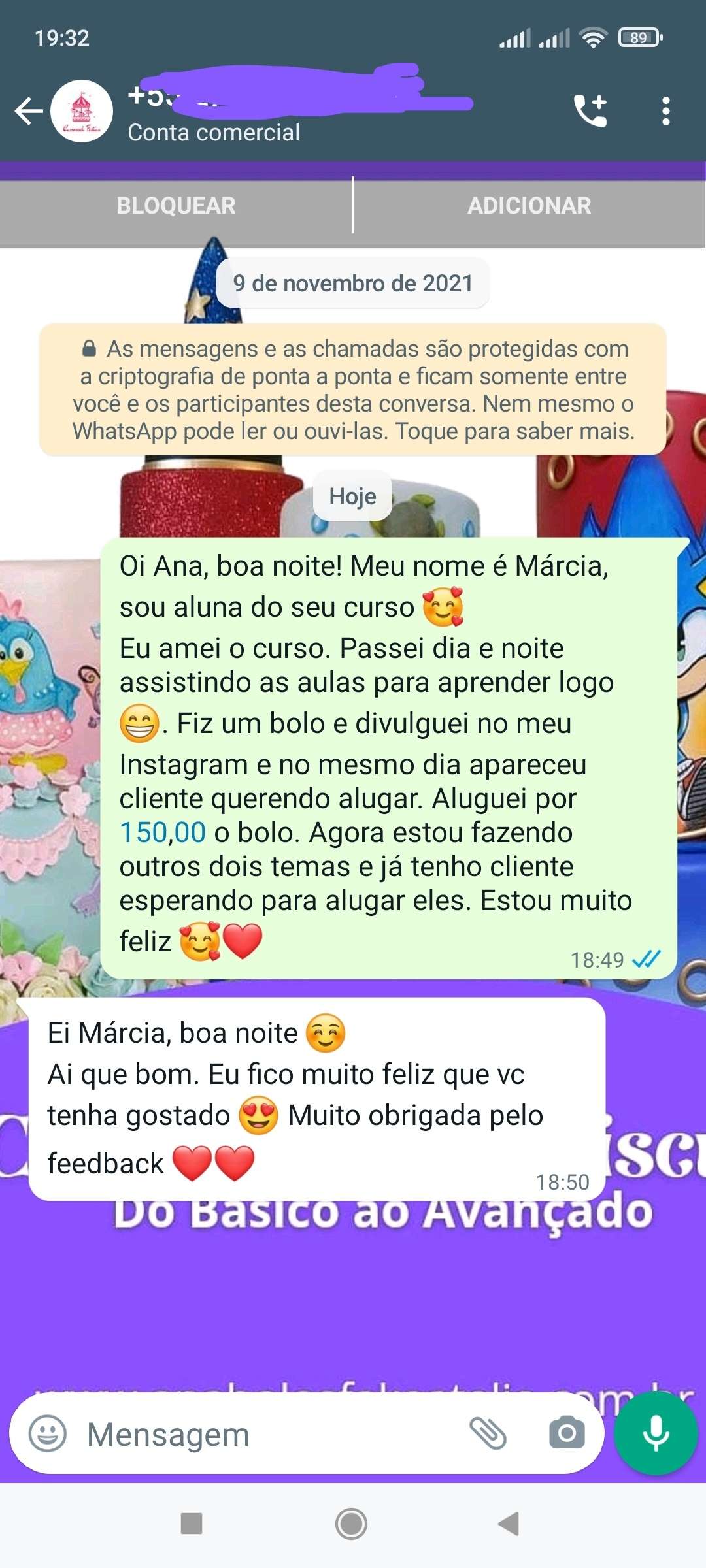706x1568 pixels.
Task: Record a voice message
Action: click(x=656, y=1433)
